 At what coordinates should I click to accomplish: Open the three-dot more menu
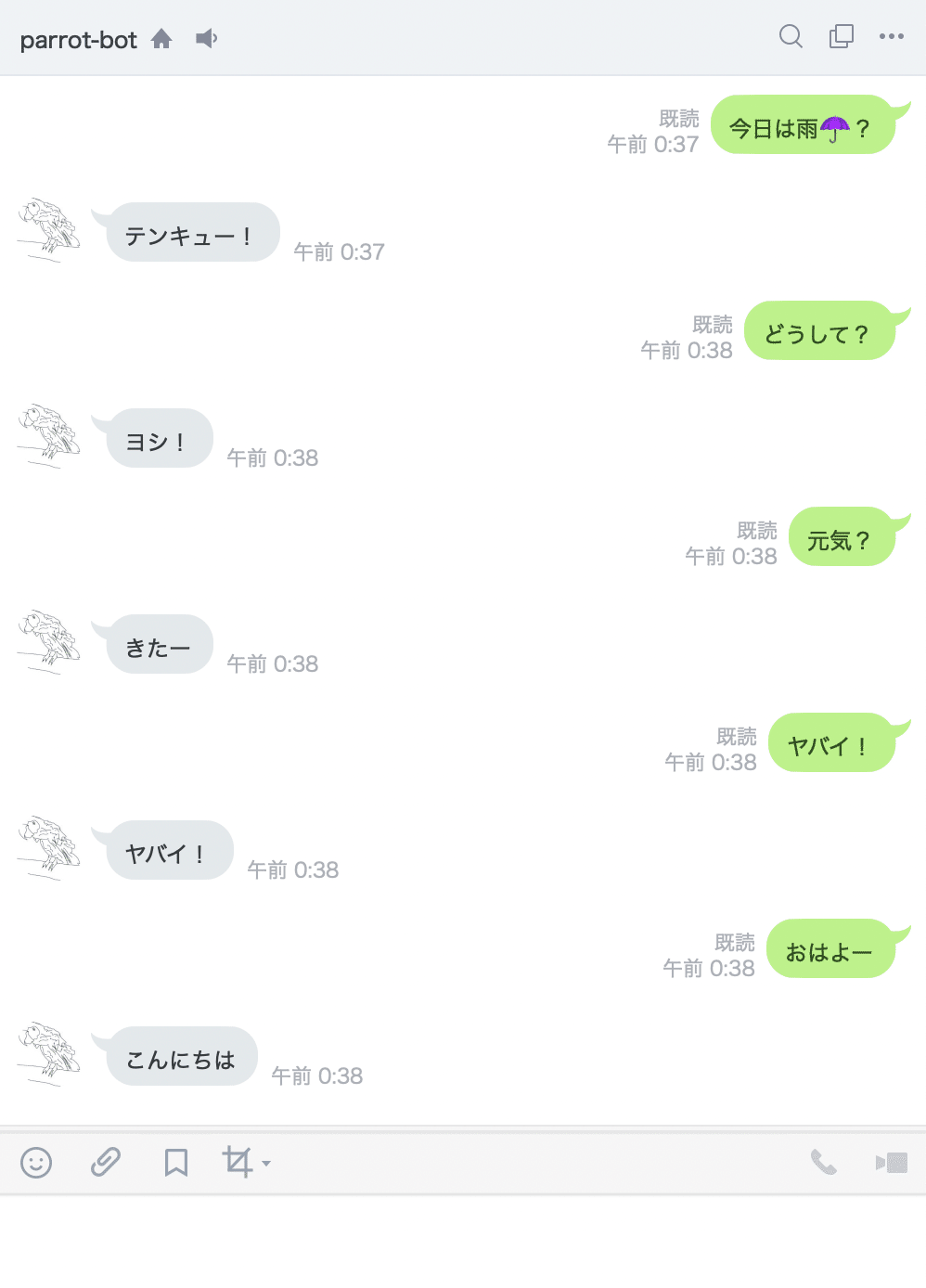(x=892, y=35)
